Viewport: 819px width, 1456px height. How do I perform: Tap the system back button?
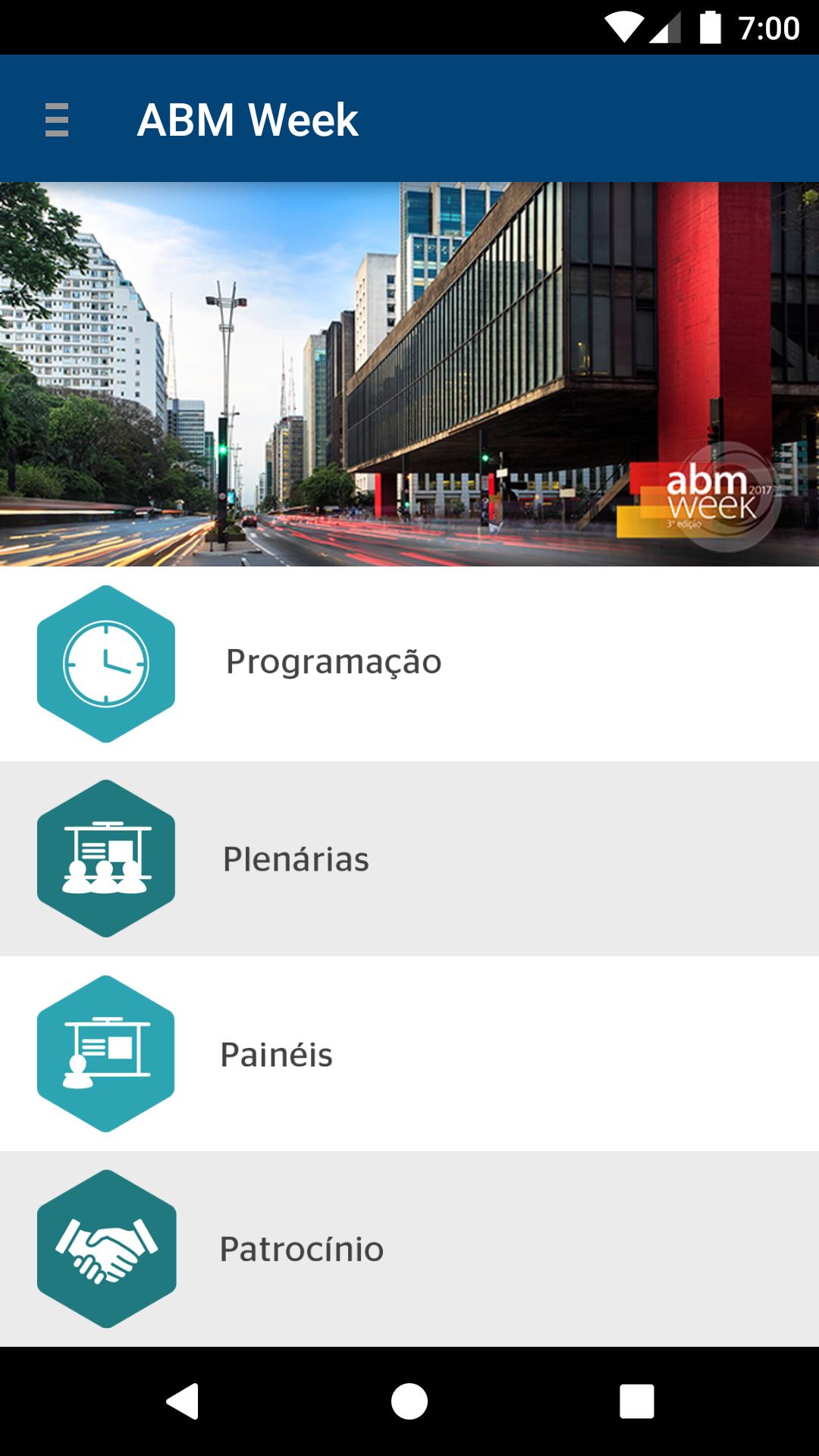[183, 1401]
